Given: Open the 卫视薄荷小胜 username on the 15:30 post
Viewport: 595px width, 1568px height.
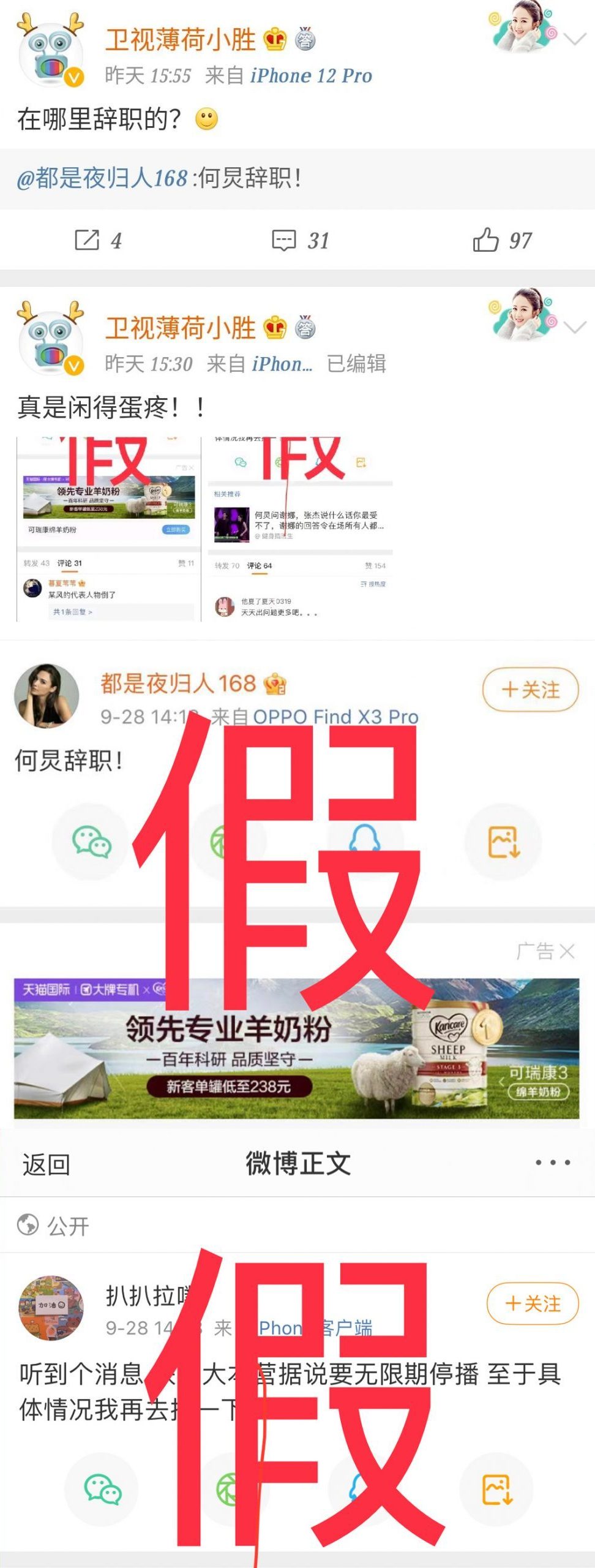Looking at the screenshot, I should 180,328.
